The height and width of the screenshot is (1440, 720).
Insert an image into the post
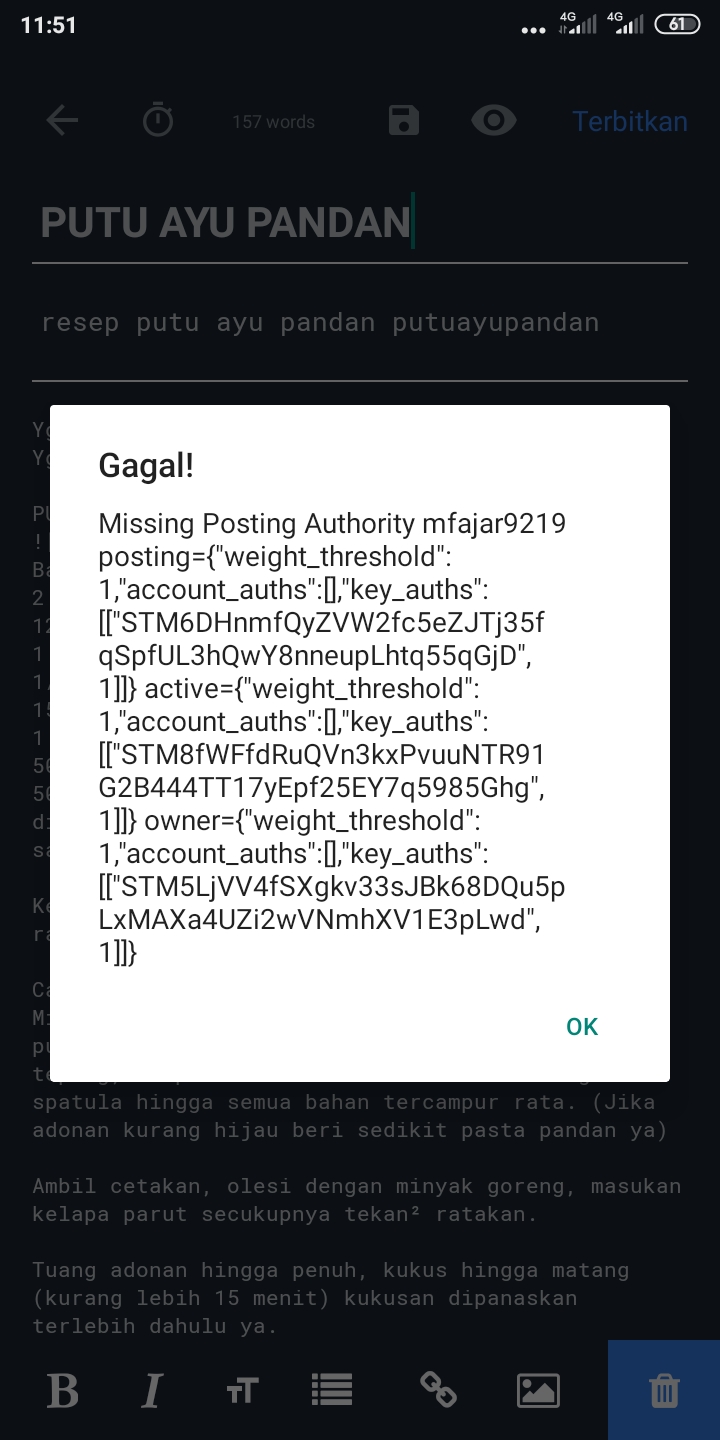[537, 1390]
